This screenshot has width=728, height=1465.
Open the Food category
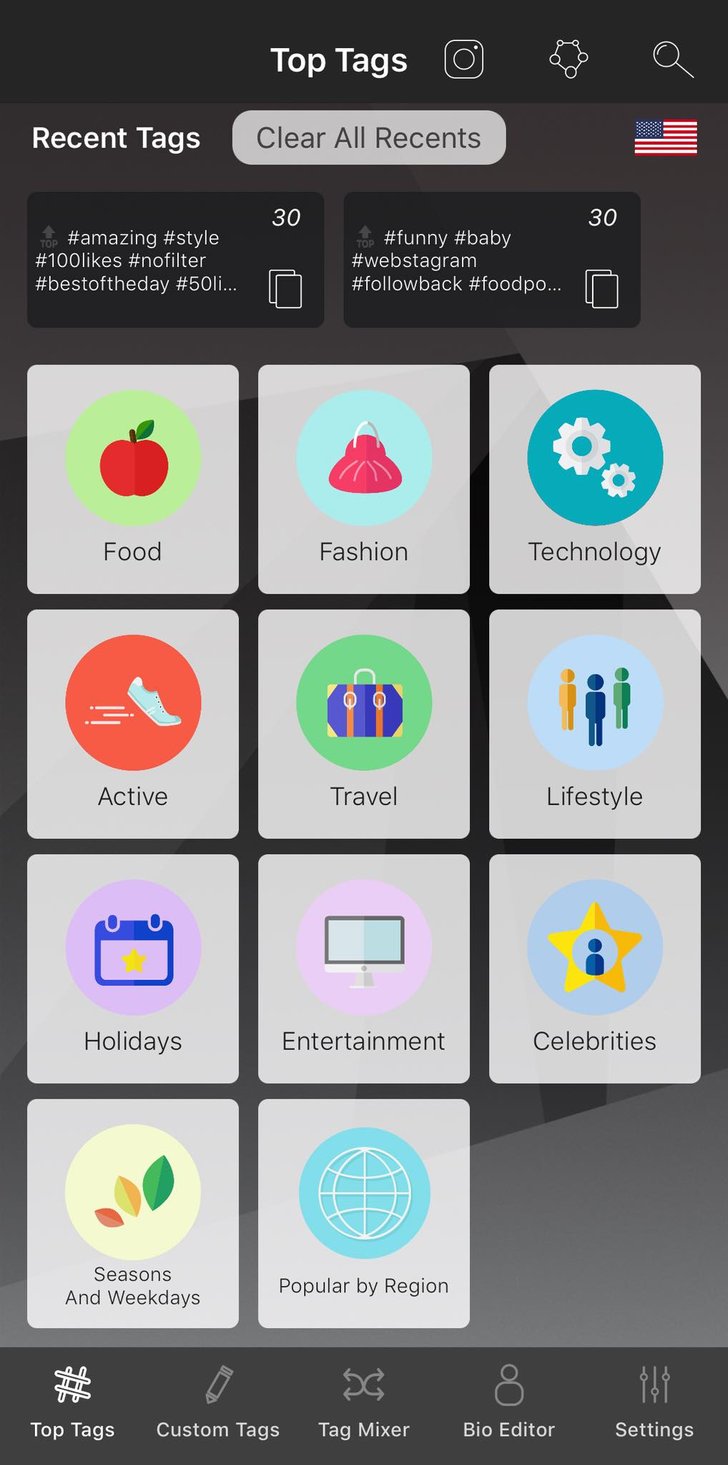point(133,479)
